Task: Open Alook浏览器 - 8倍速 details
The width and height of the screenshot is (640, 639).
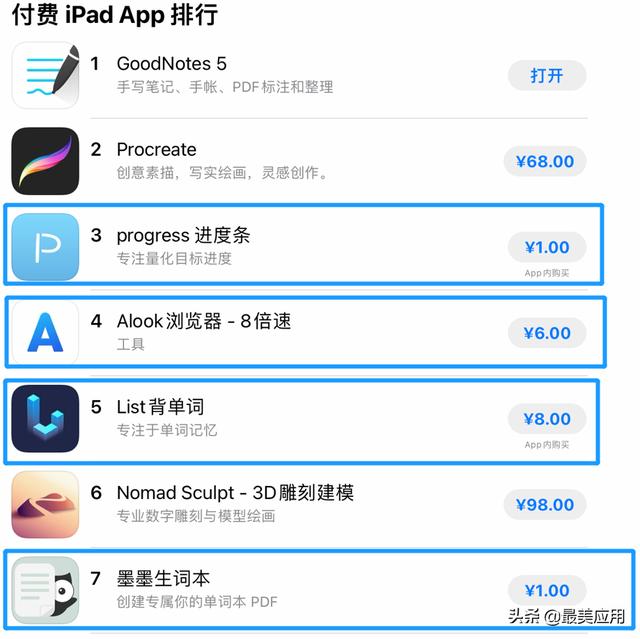Action: coord(203,322)
